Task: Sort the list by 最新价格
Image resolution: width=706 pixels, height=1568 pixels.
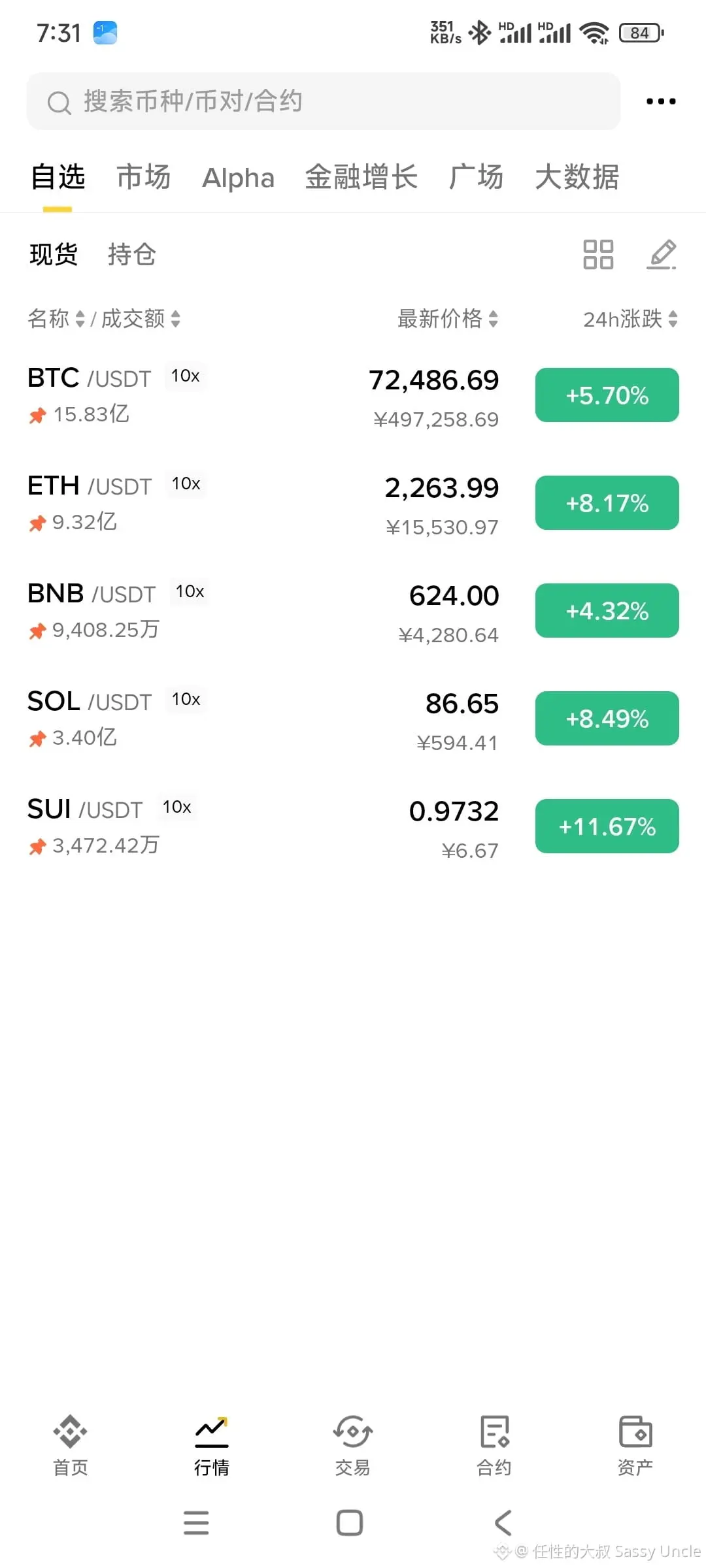Action: [x=448, y=319]
